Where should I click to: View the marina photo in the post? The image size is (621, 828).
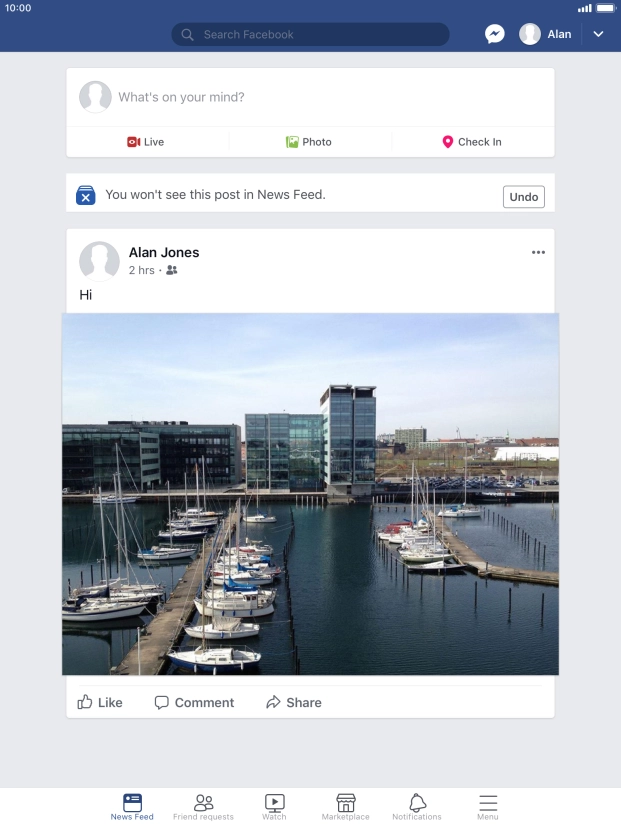pyautogui.click(x=310, y=494)
